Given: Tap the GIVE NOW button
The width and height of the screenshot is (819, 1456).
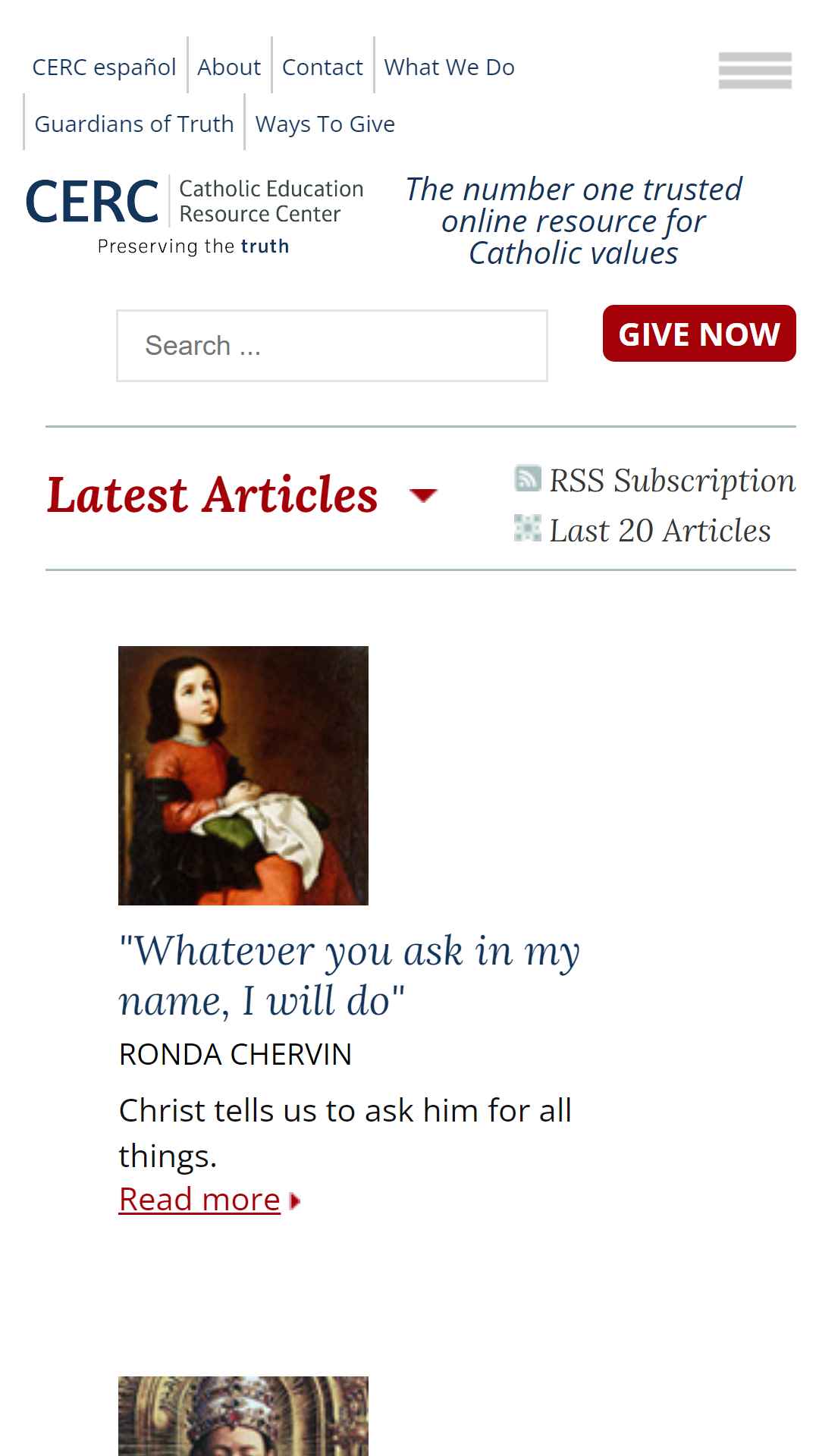Looking at the screenshot, I should [x=698, y=334].
